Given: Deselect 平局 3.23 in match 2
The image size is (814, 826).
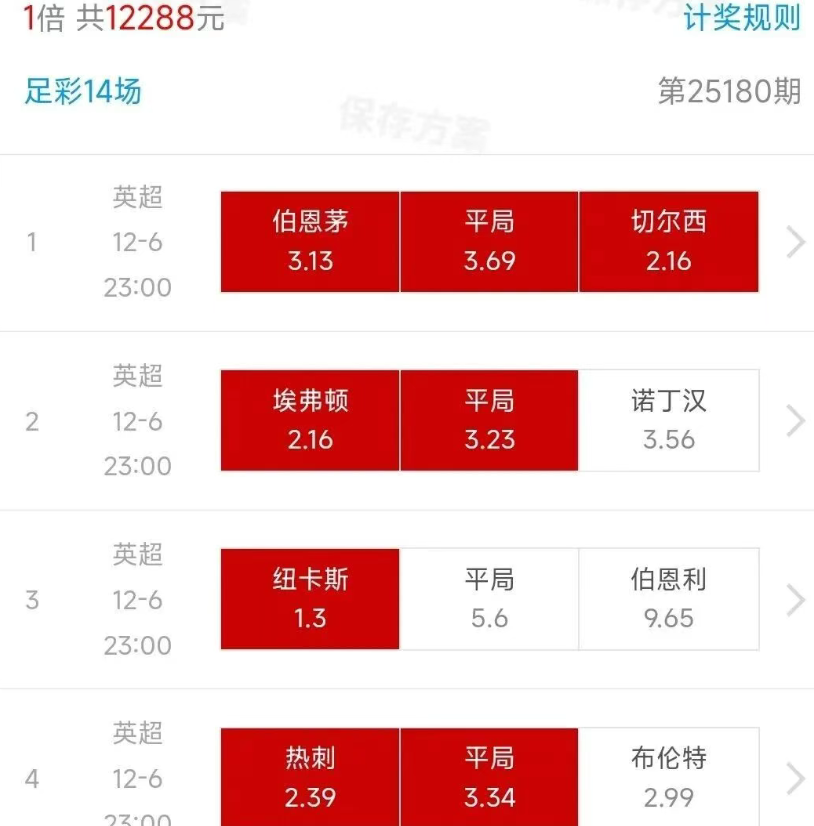Looking at the screenshot, I should tap(489, 421).
